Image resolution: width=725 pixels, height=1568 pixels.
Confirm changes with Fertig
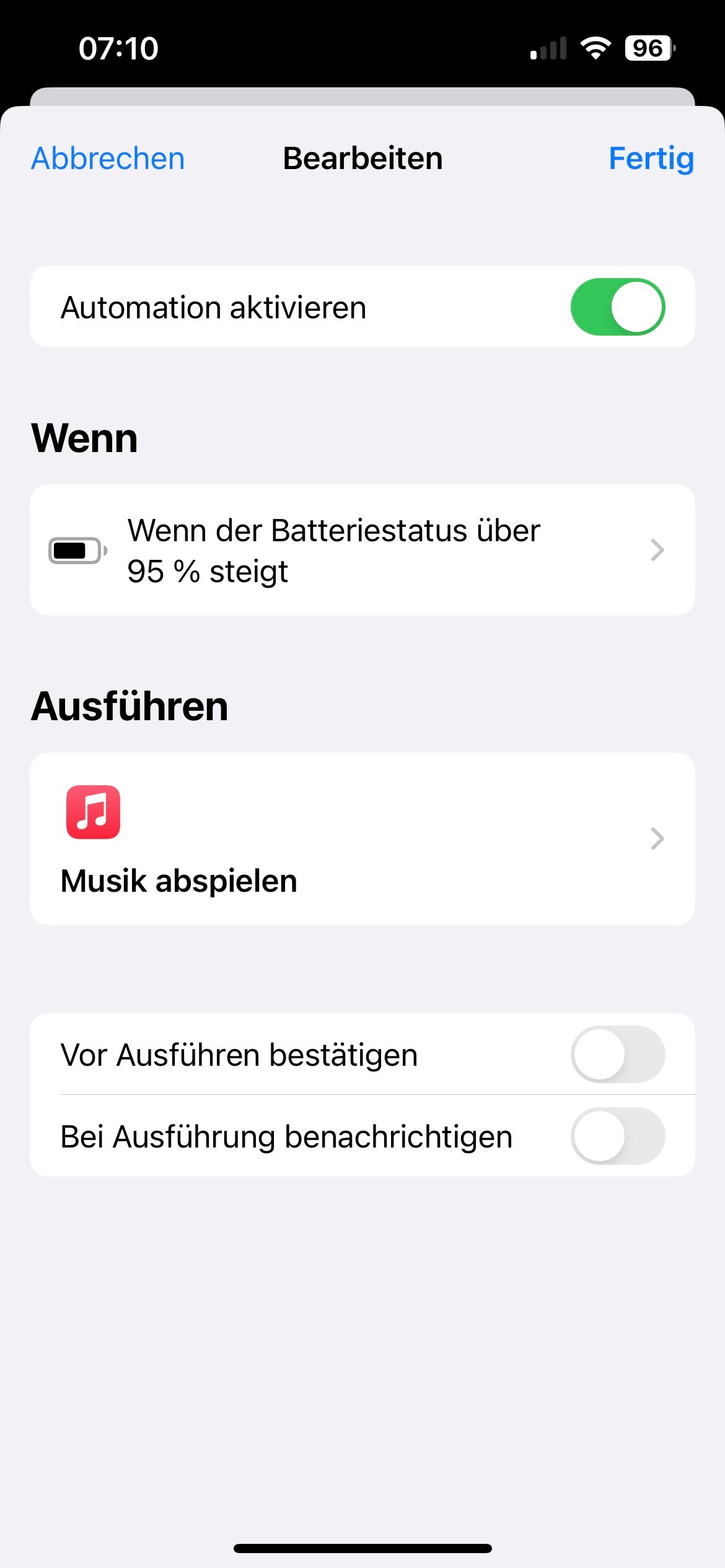pos(651,159)
